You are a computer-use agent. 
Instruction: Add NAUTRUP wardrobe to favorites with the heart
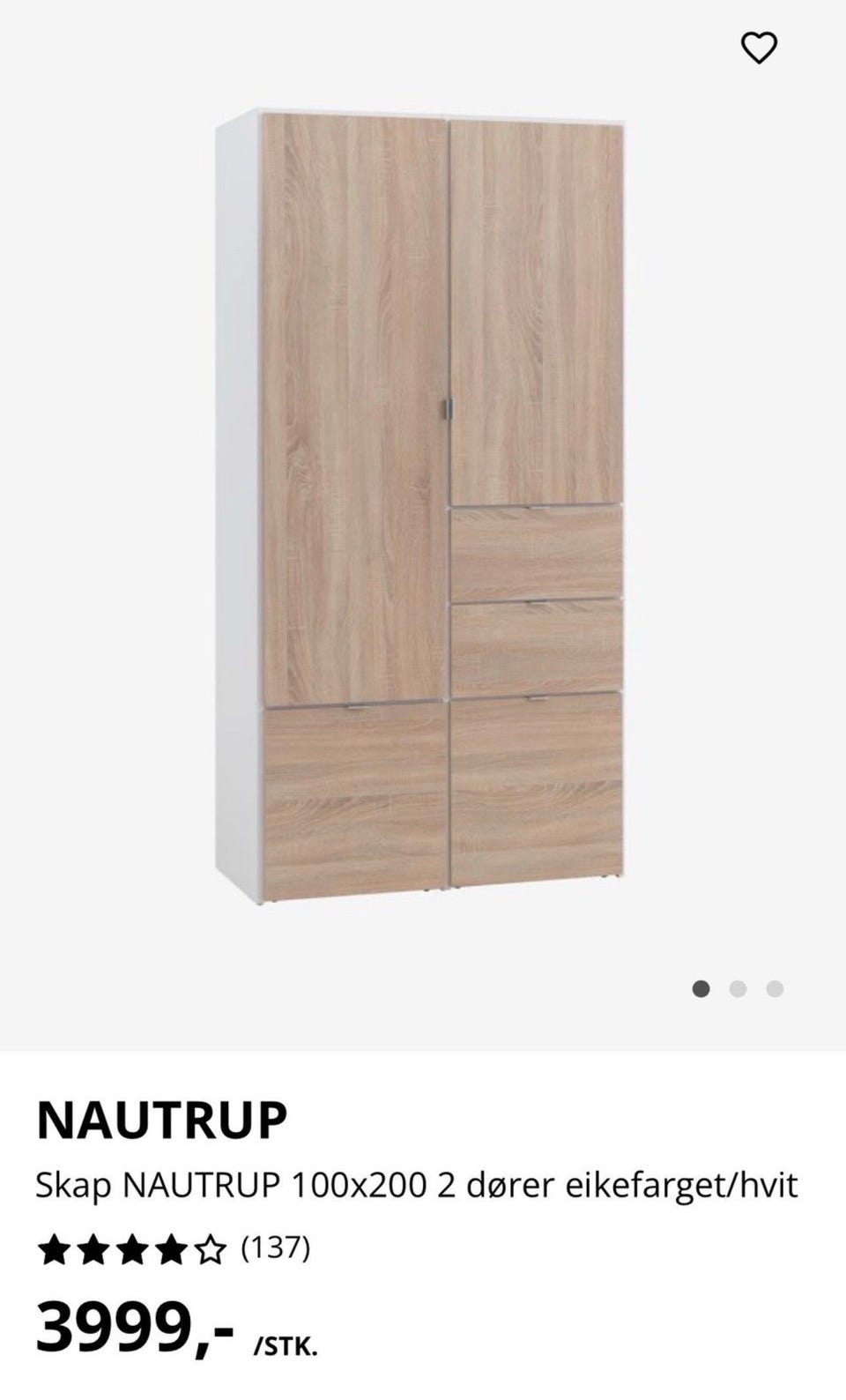point(759,48)
